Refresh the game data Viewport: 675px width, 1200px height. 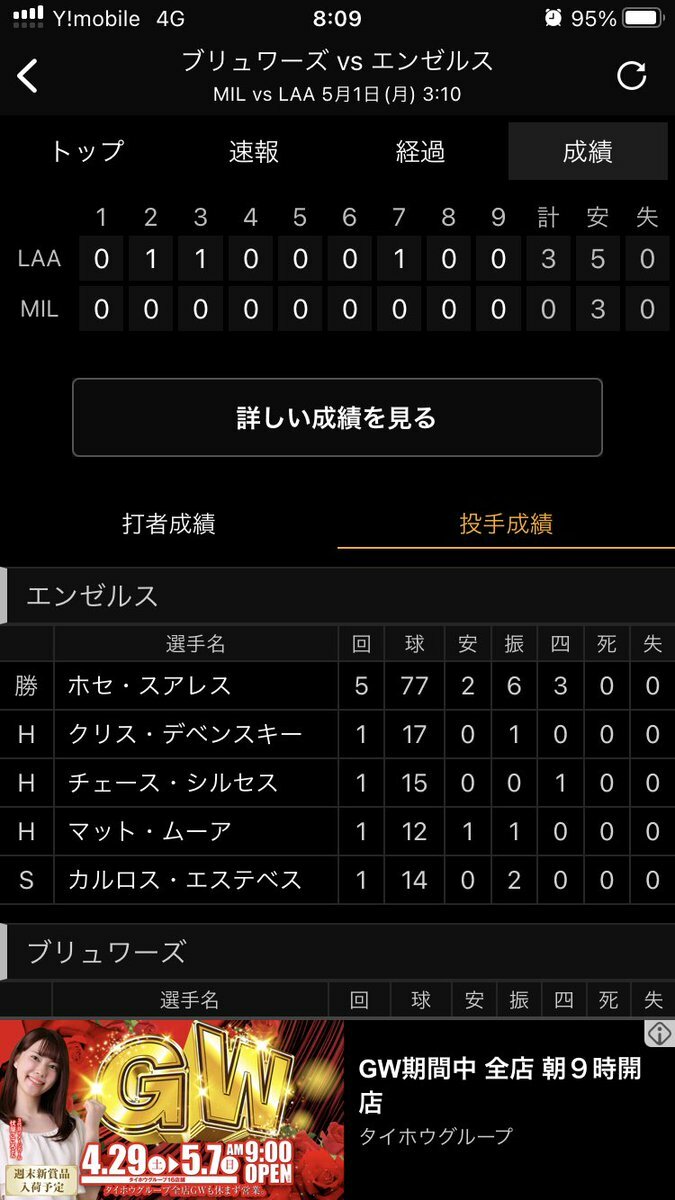click(631, 77)
